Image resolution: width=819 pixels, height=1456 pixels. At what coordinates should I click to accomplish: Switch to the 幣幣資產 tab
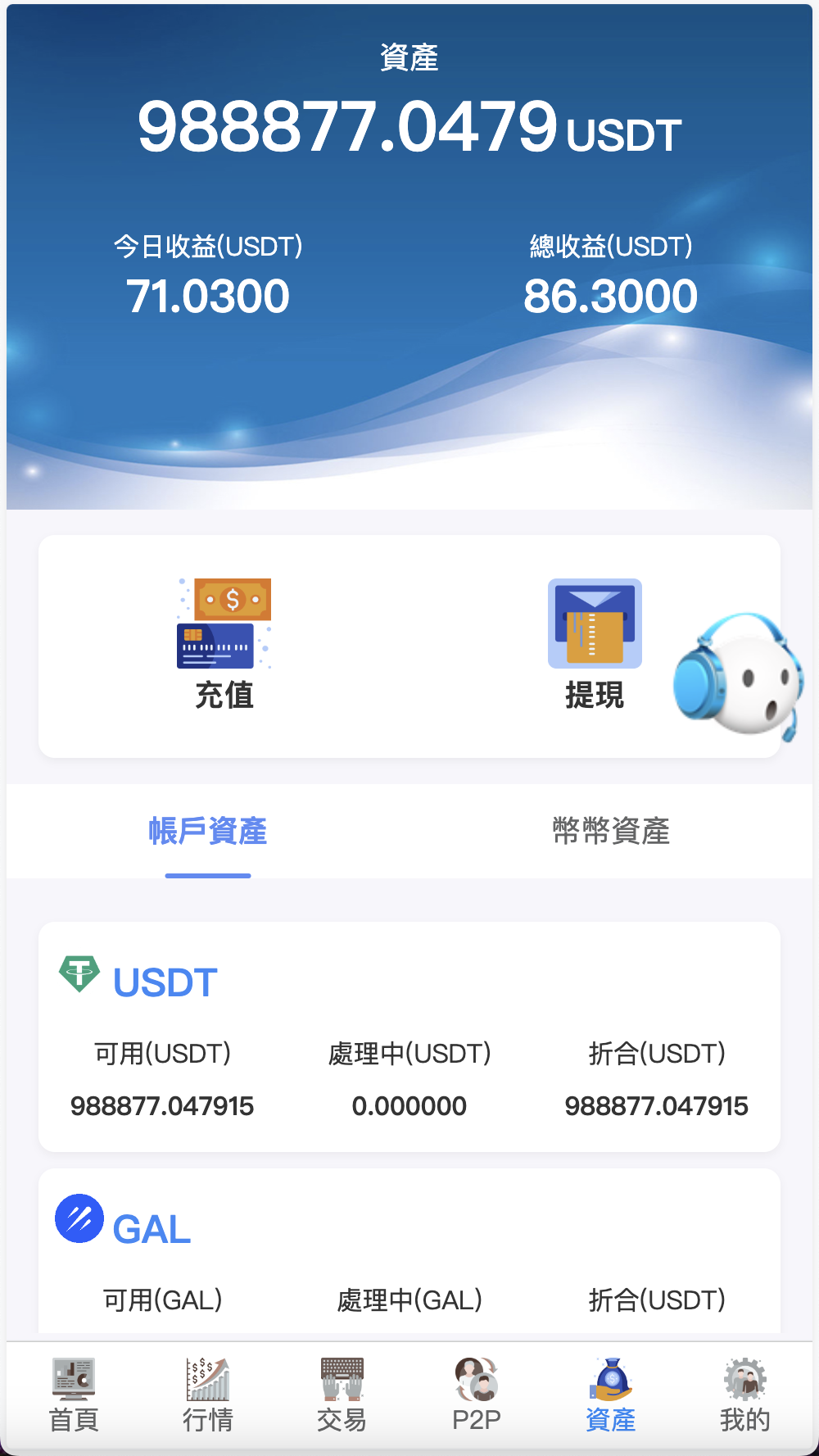(x=611, y=831)
